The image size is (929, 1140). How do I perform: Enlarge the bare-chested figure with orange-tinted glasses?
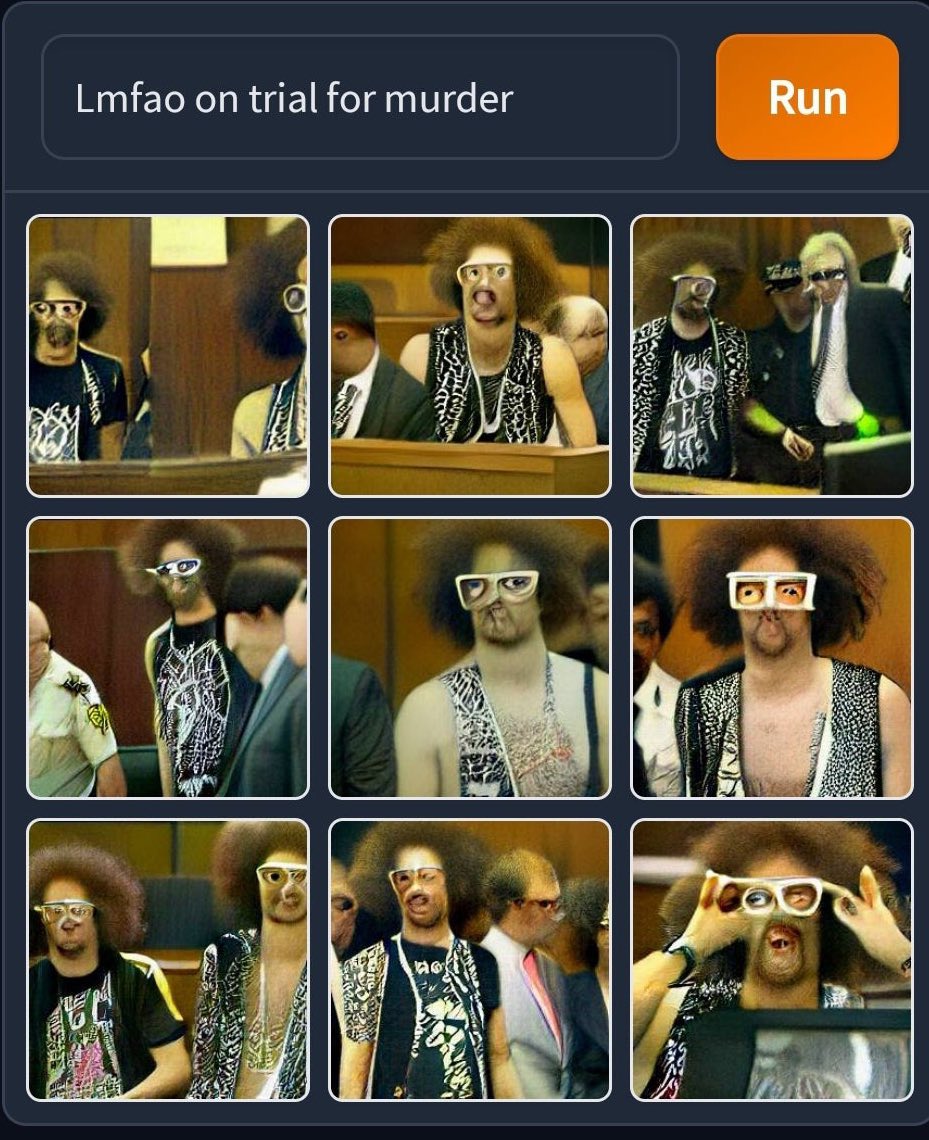coord(772,658)
